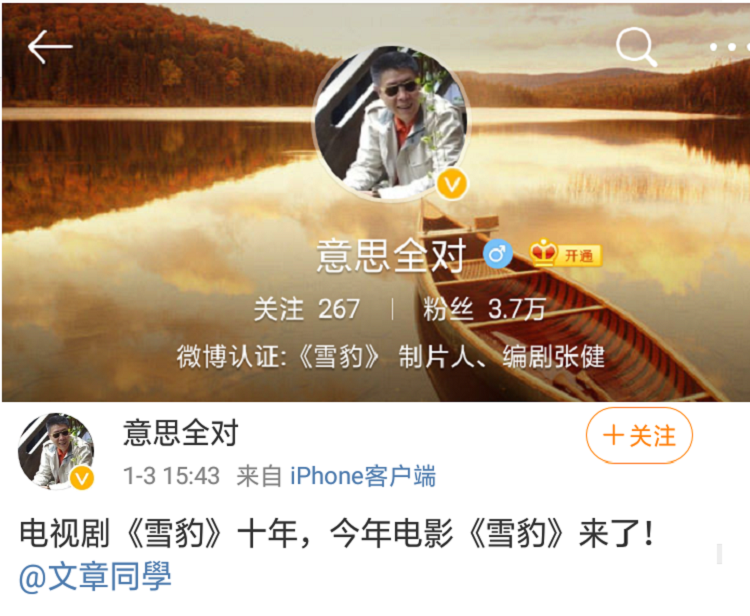Tap the iPhone客户端 source link
This screenshot has width=750, height=616.
click(363, 476)
